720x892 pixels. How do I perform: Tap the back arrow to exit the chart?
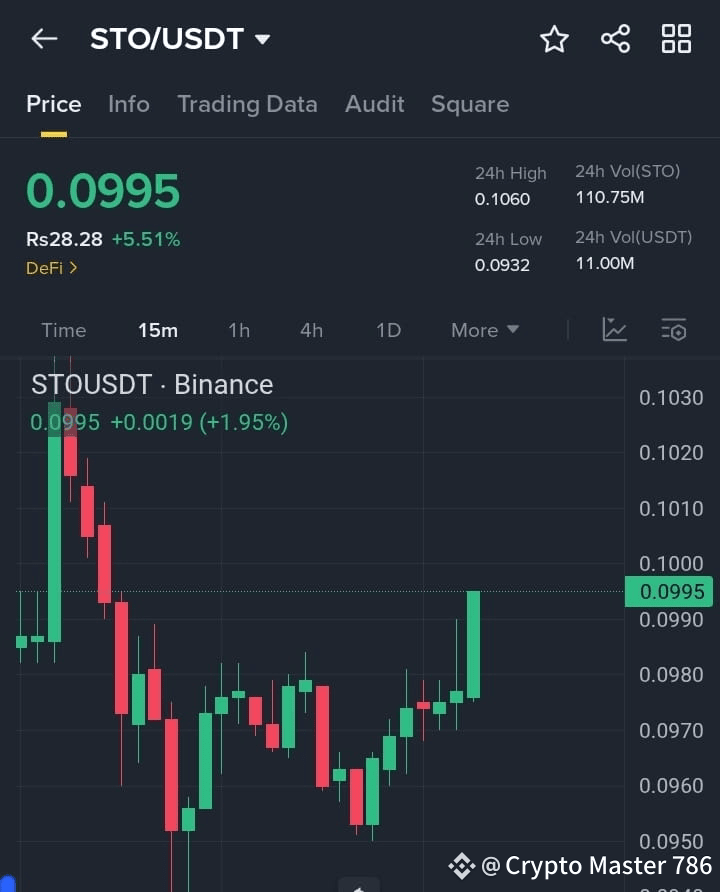point(42,38)
